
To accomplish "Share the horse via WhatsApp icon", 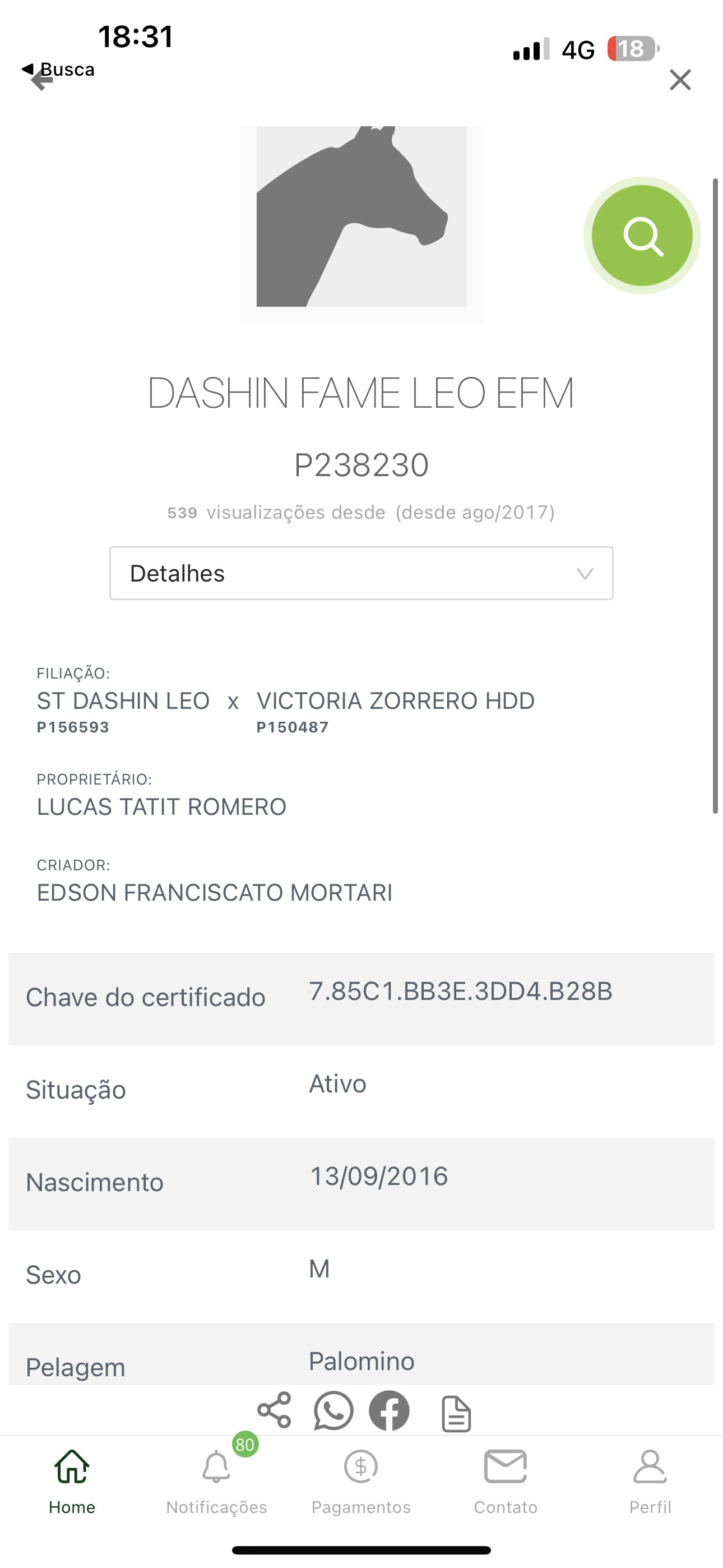I will (333, 1411).
